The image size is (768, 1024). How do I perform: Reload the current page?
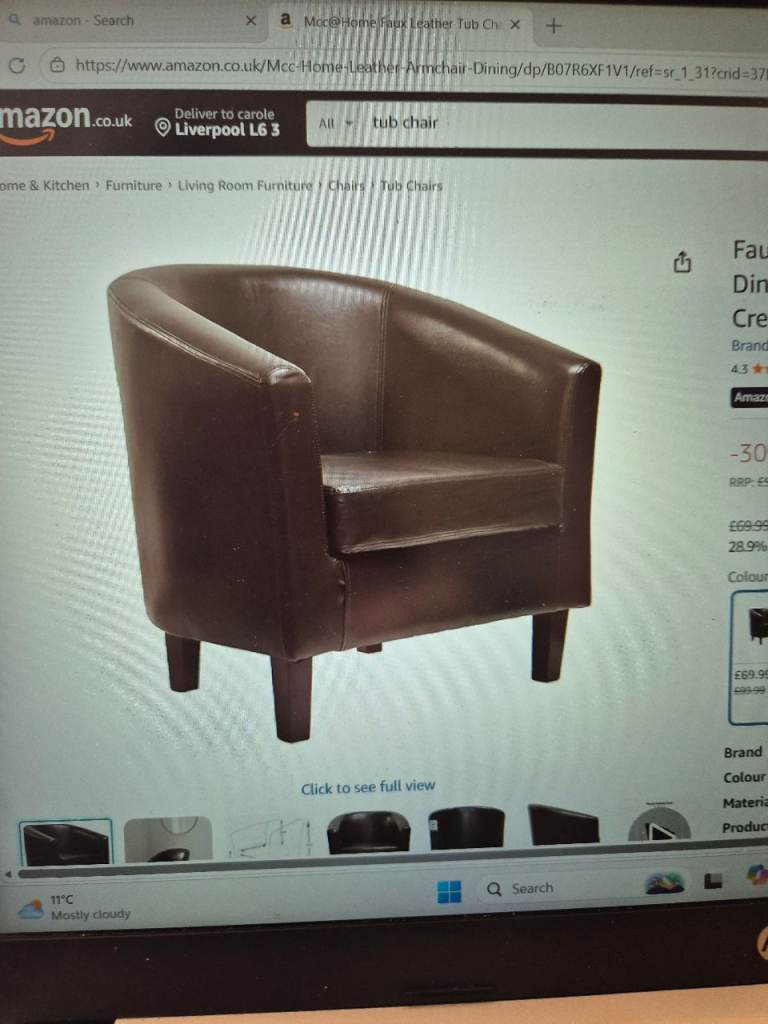[17, 65]
